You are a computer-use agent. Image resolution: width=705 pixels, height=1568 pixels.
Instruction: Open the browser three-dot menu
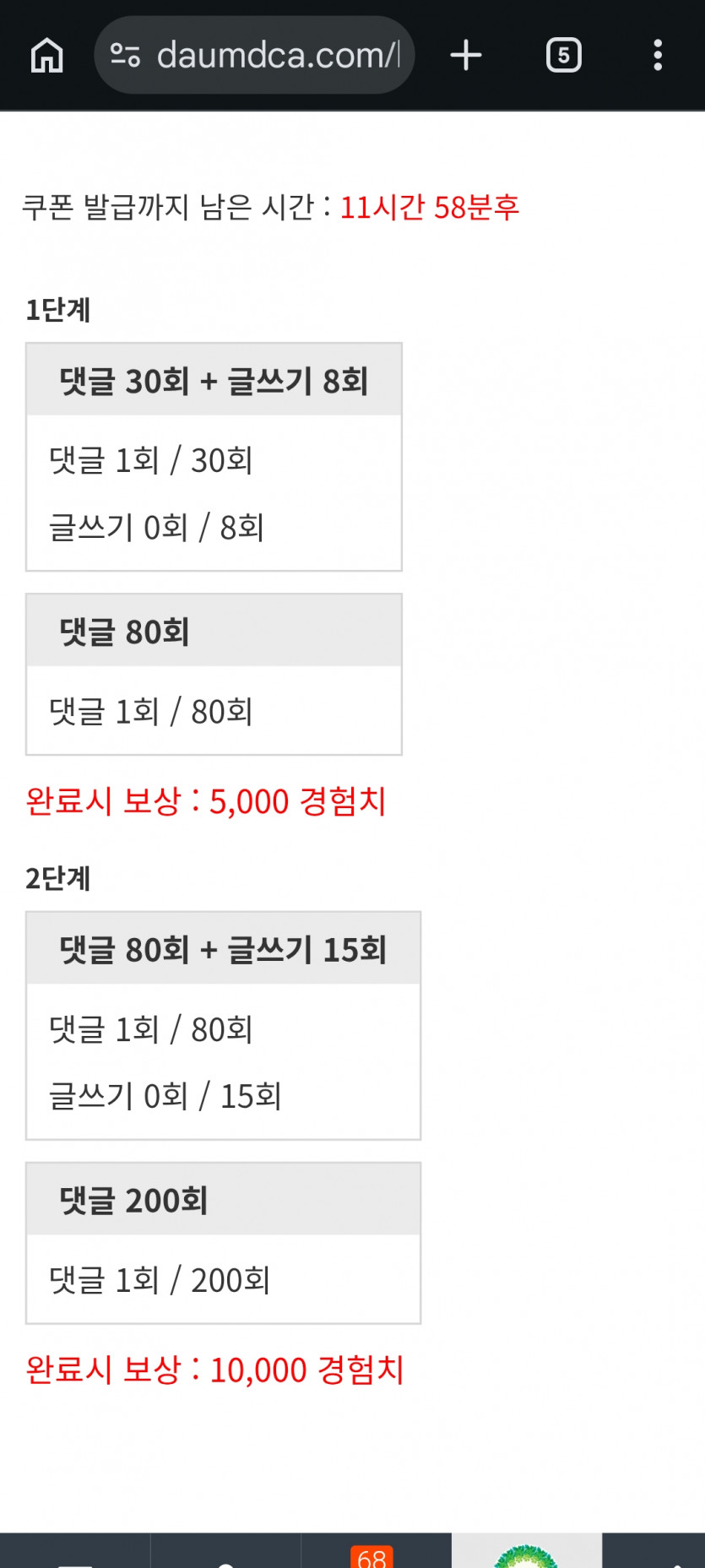click(x=658, y=55)
